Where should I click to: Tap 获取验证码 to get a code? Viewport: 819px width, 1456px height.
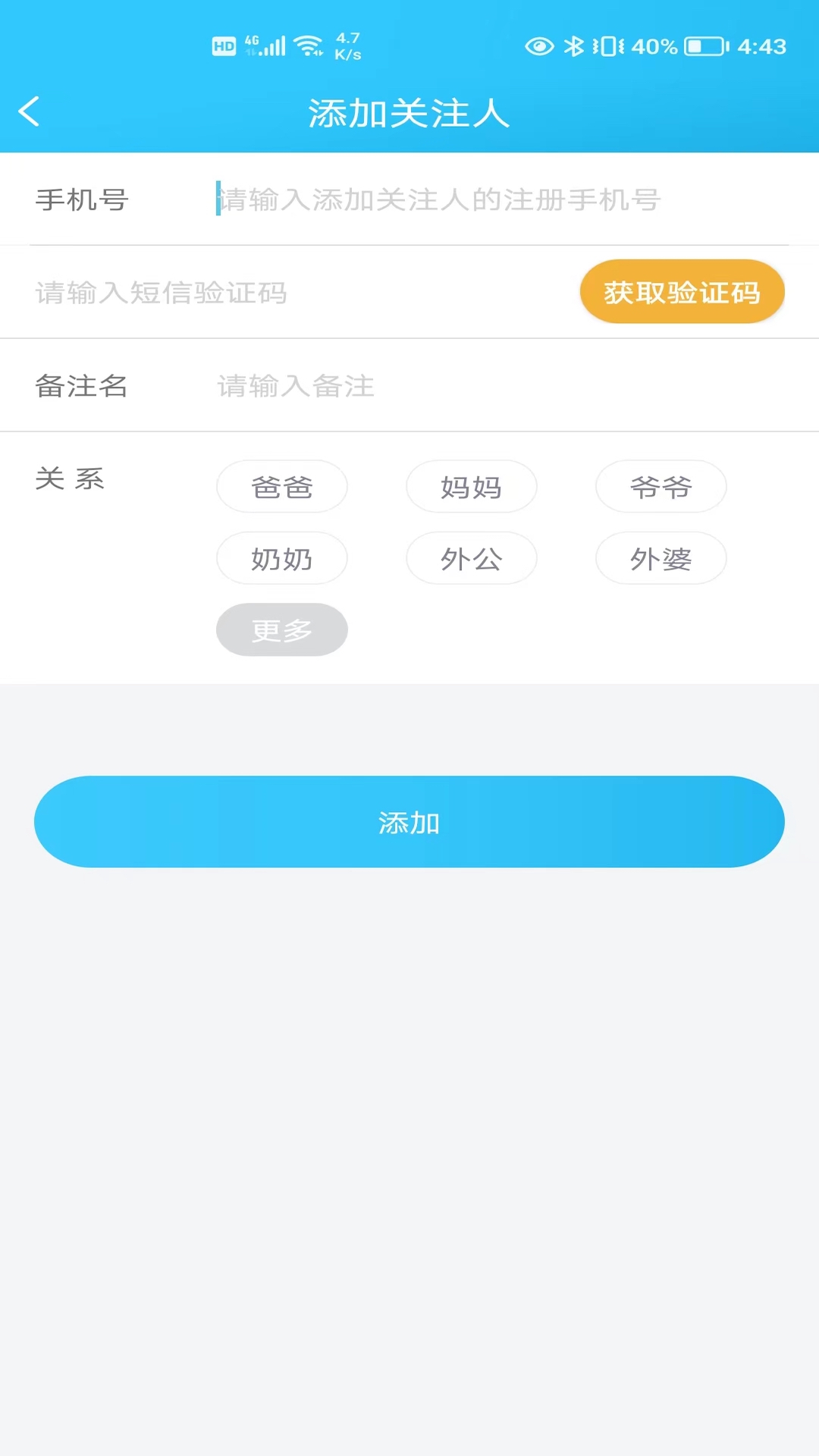[x=682, y=292]
